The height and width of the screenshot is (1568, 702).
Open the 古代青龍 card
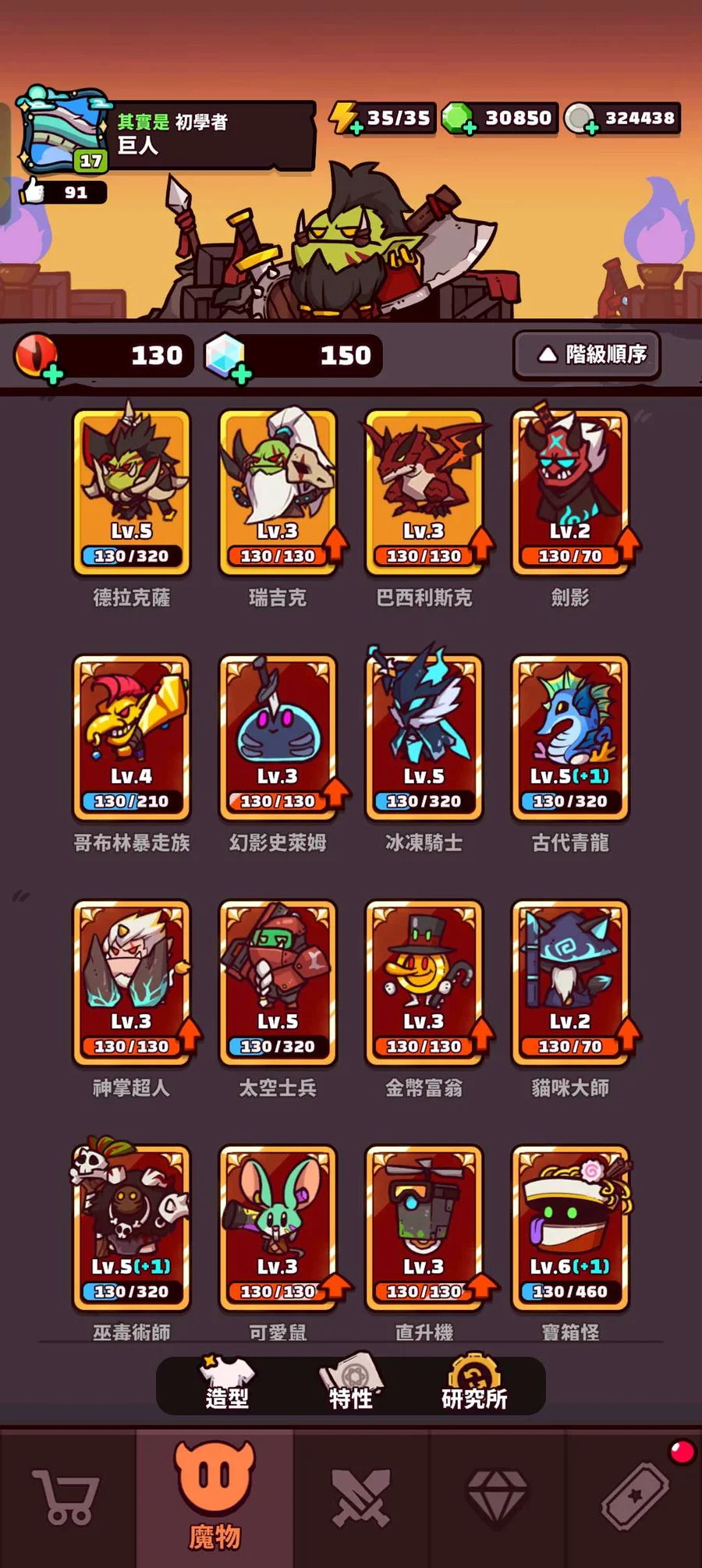point(570,738)
